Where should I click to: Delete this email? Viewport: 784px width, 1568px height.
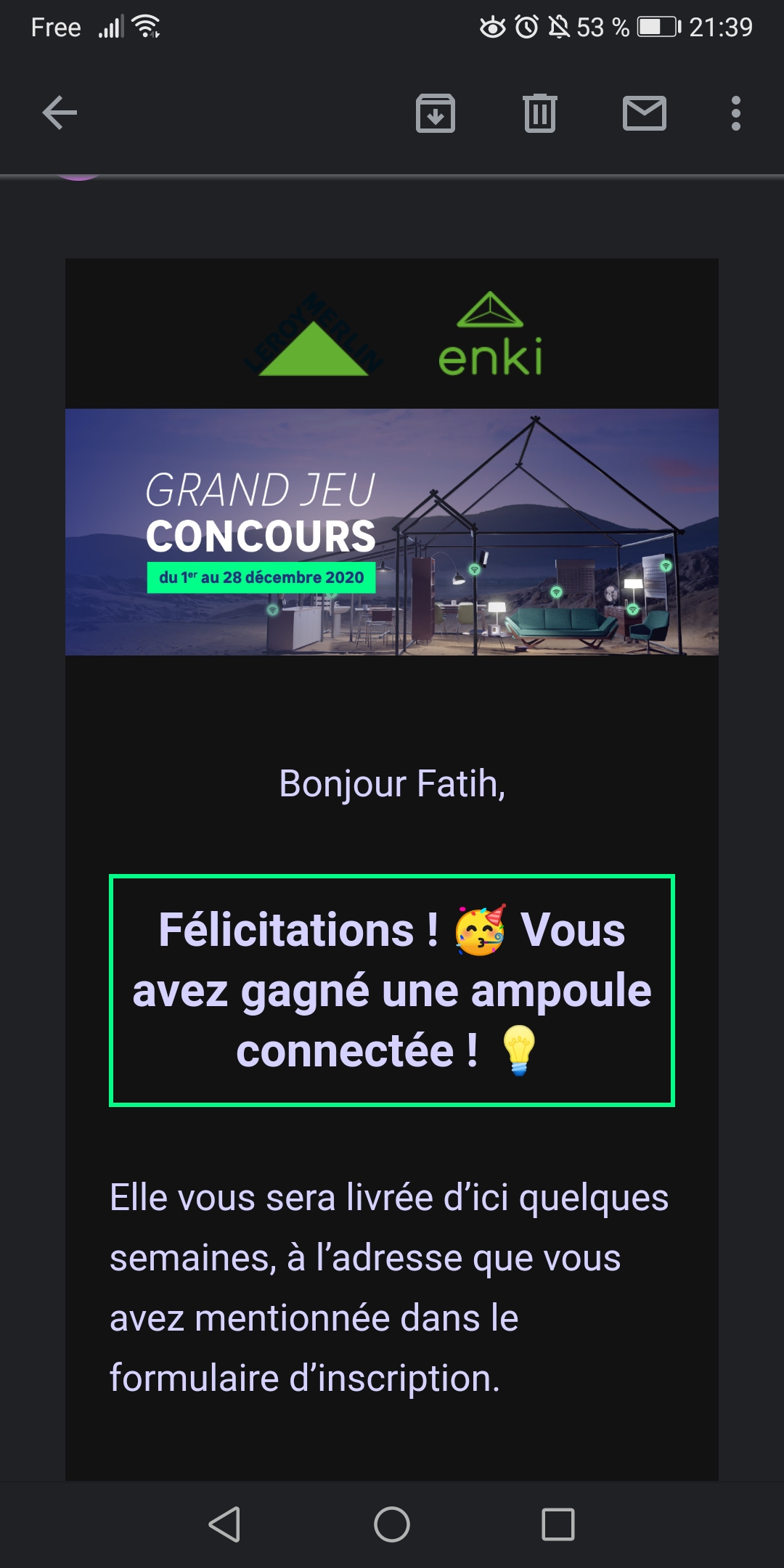(x=540, y=113)
